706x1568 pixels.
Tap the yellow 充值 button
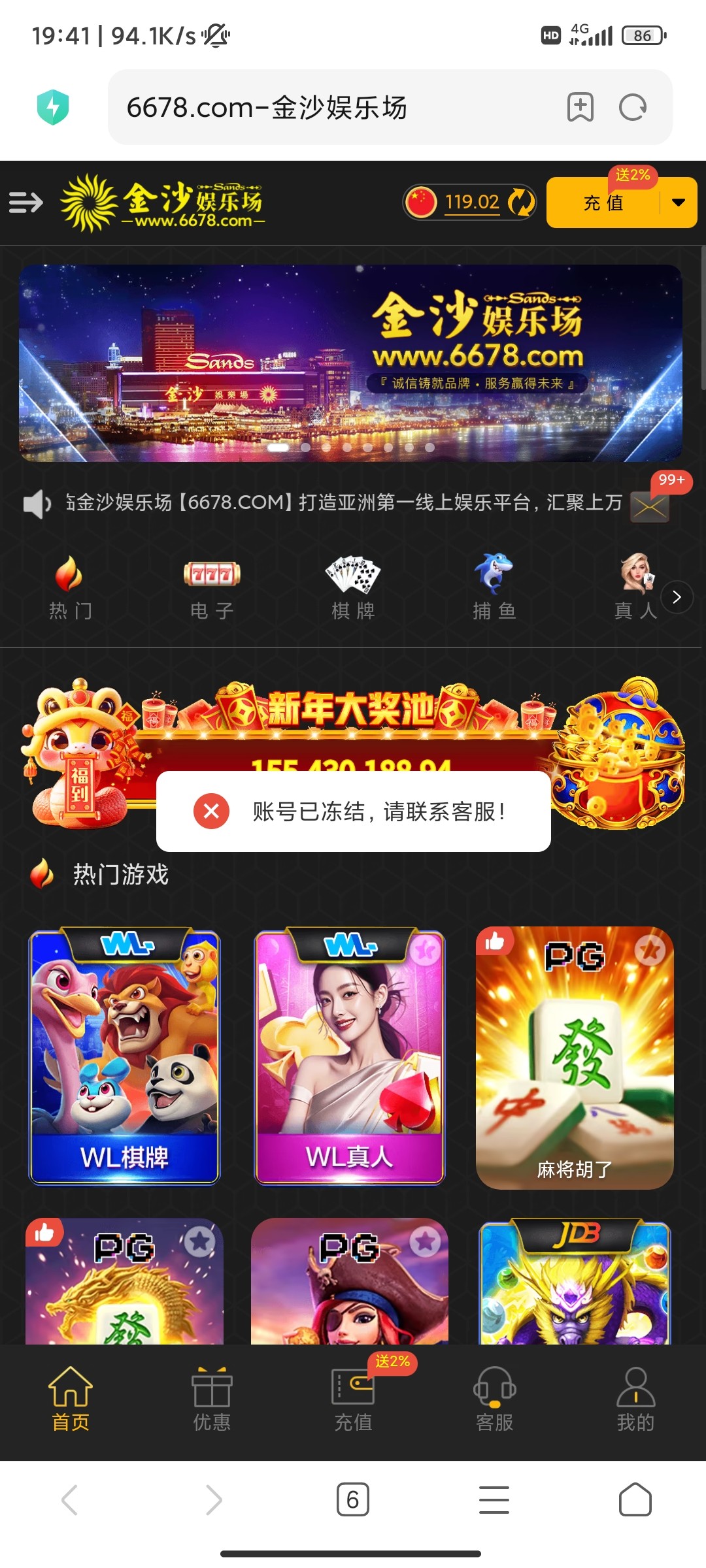[603, 203]
